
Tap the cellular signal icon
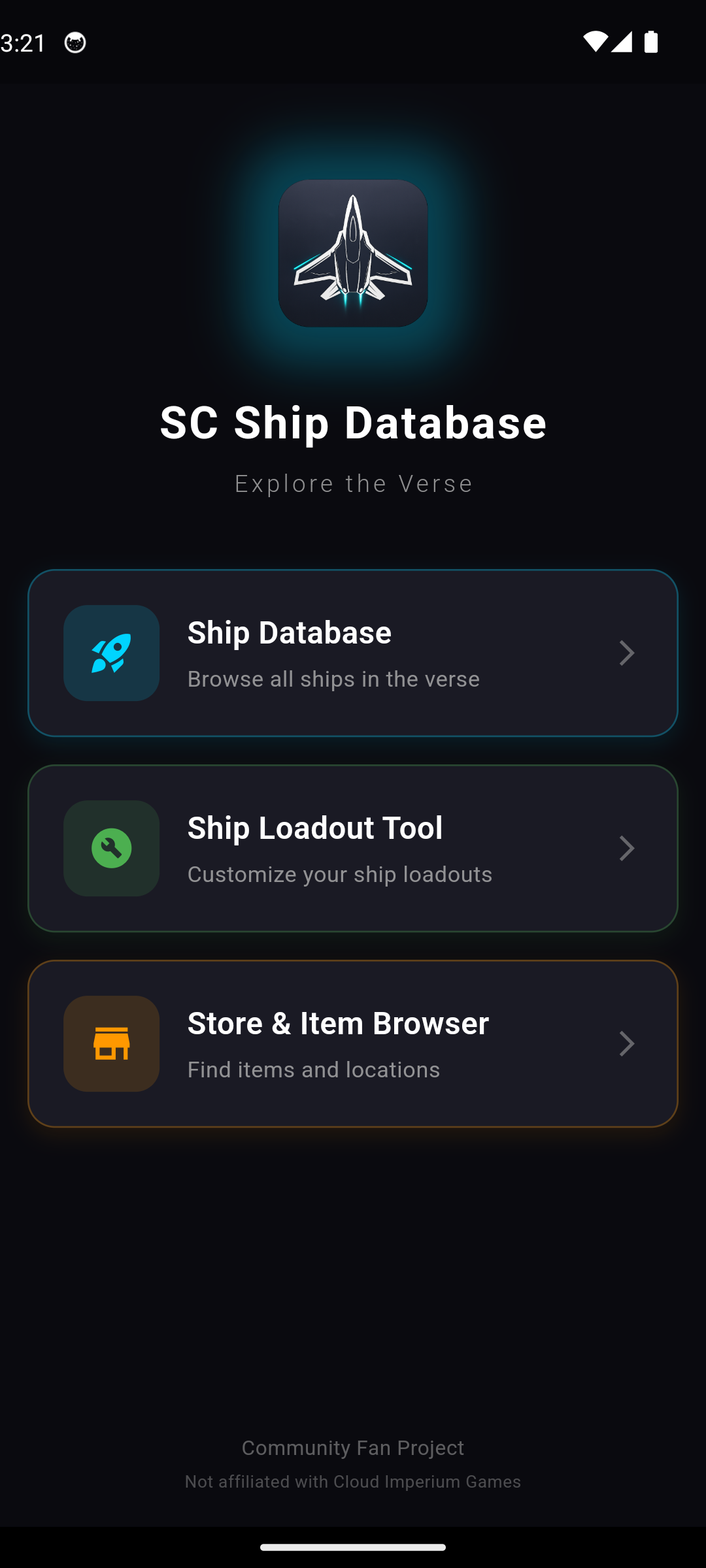622,42
